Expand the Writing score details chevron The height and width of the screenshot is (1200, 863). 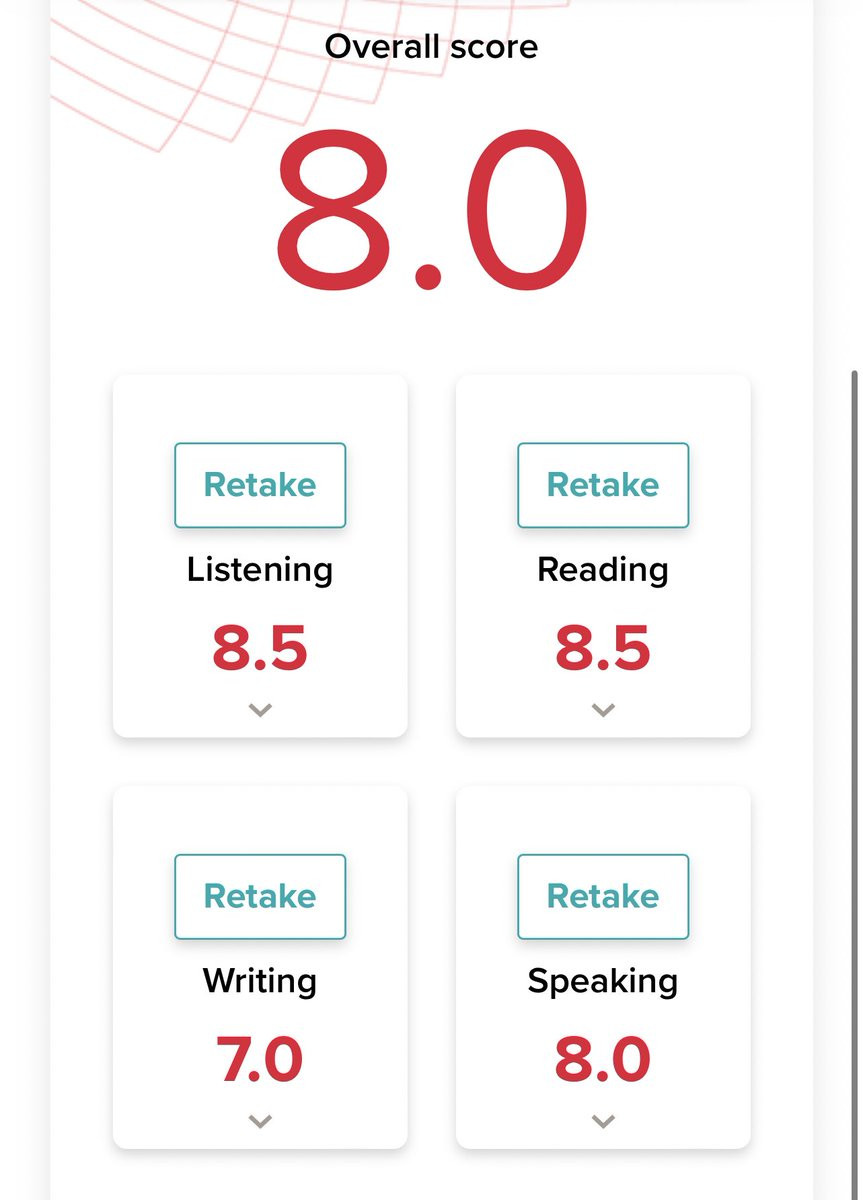point(260,1121)
